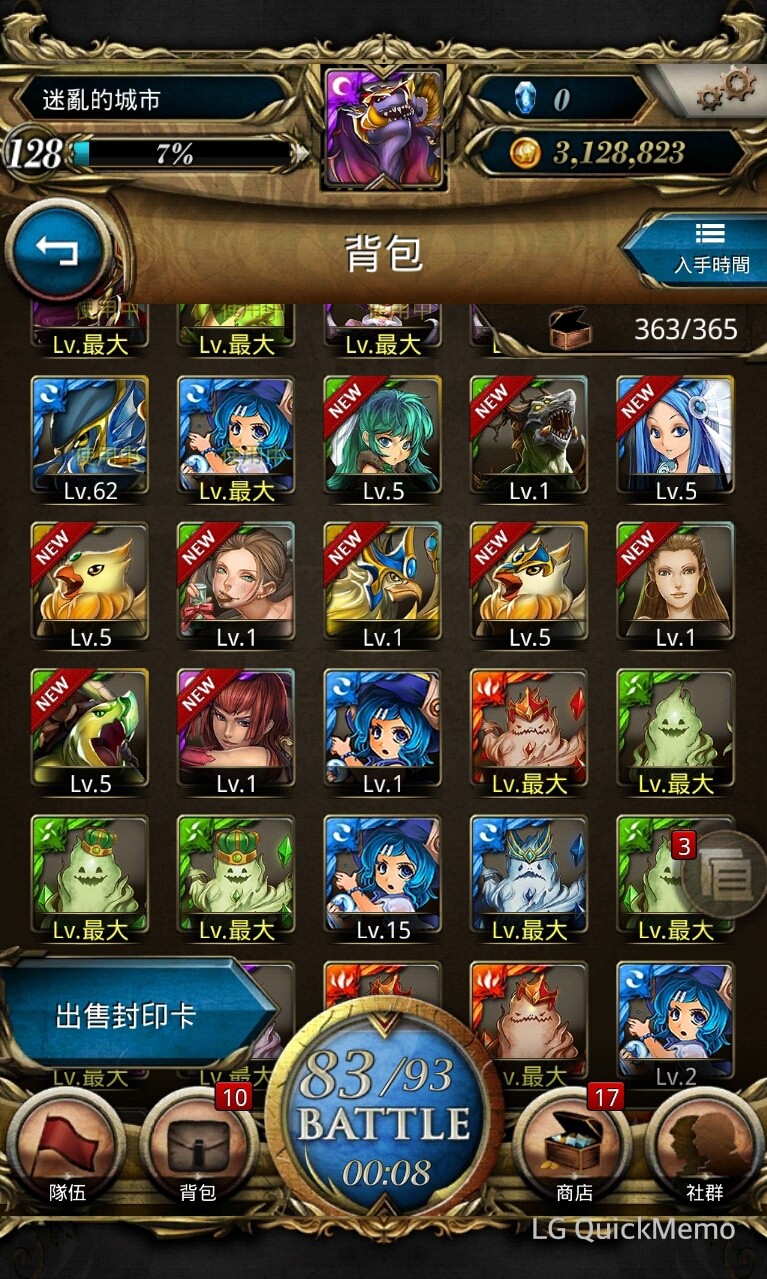This screenshot has height=1279, width=767.
Task: Open the 隊伍 team tab
Action: (x=68, y=1148)
